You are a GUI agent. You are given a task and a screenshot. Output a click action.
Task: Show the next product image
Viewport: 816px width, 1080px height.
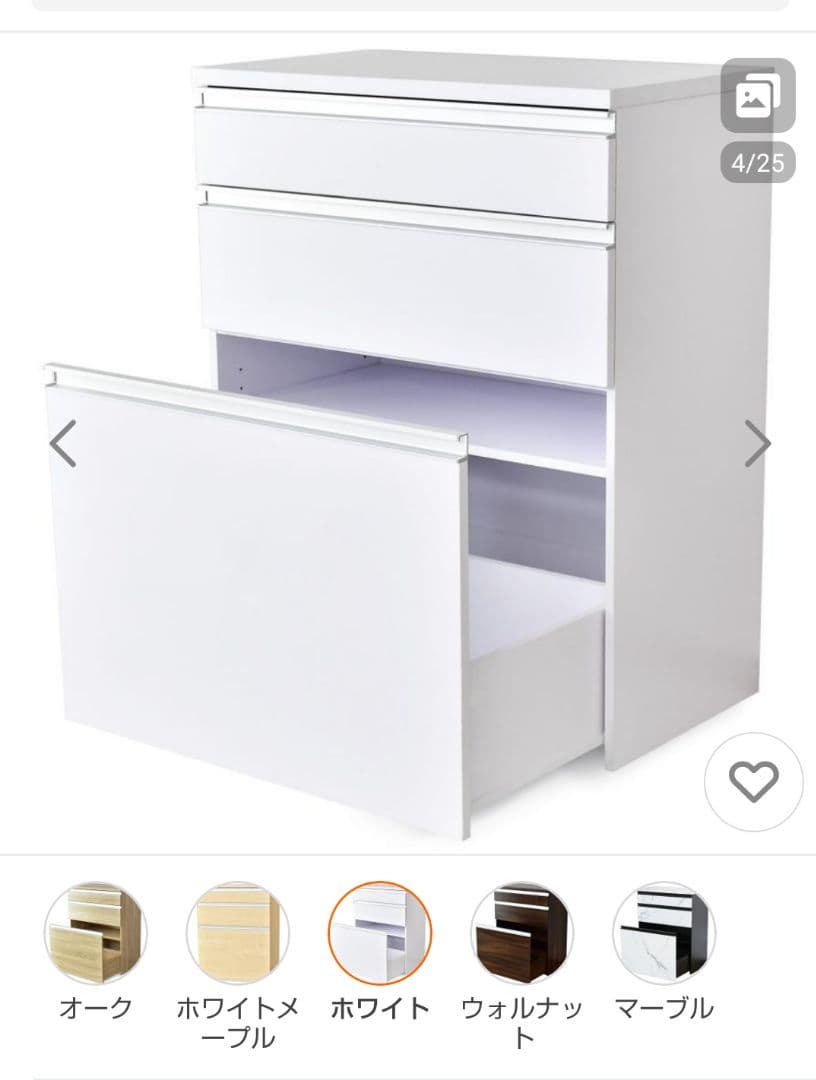click(757, 444)
